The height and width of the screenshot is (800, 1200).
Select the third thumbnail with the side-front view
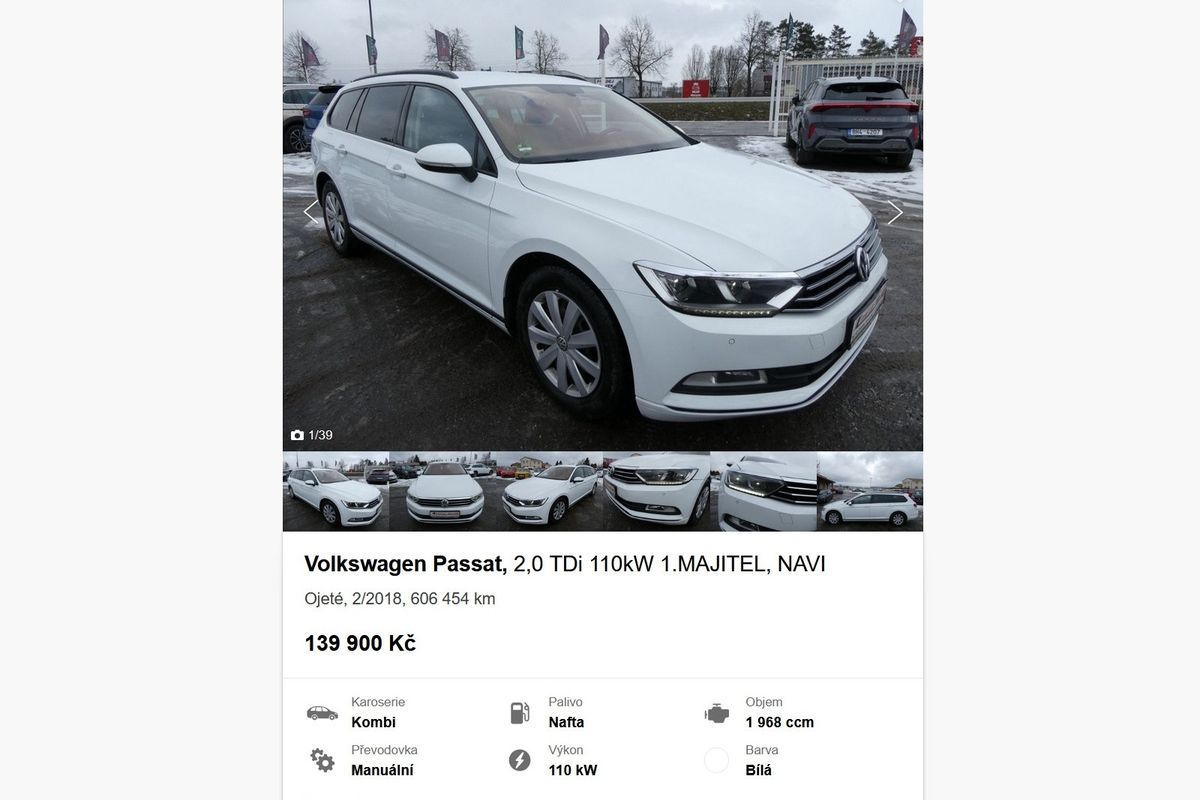pos(550,492)
